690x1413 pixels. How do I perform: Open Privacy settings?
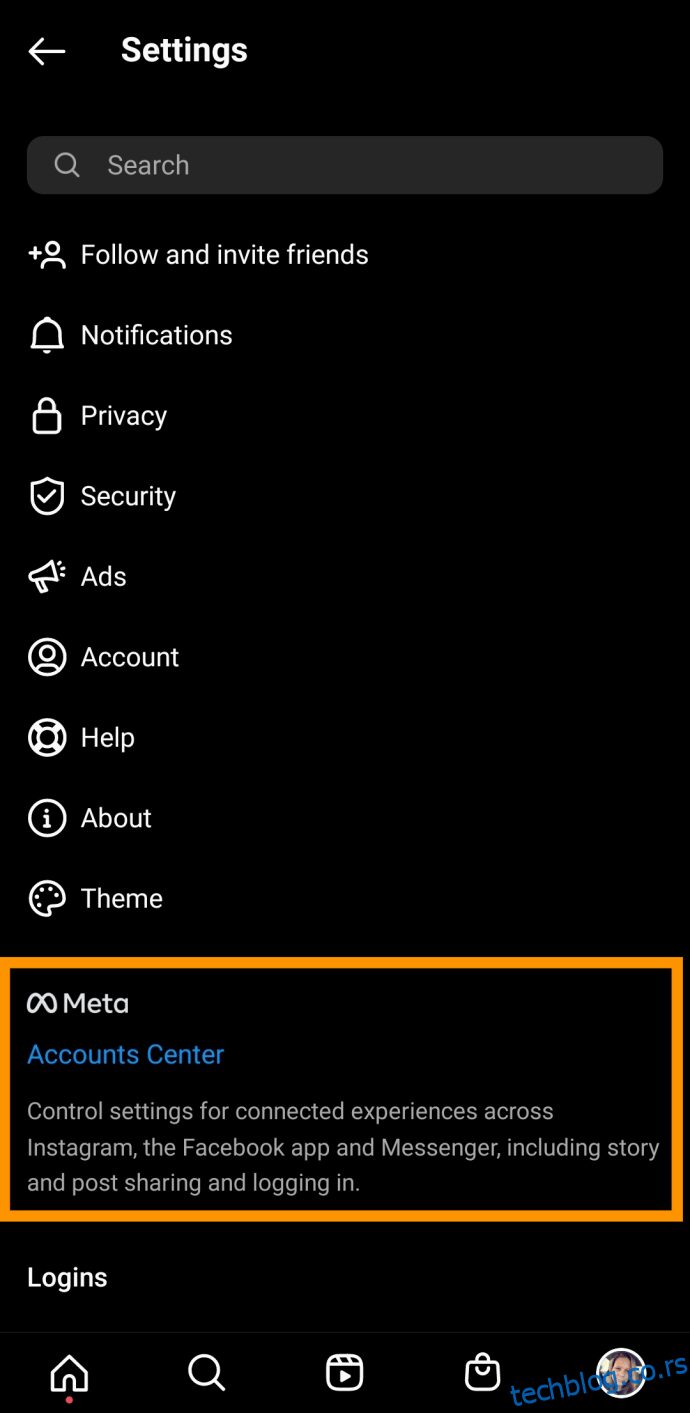coord(345,416)
